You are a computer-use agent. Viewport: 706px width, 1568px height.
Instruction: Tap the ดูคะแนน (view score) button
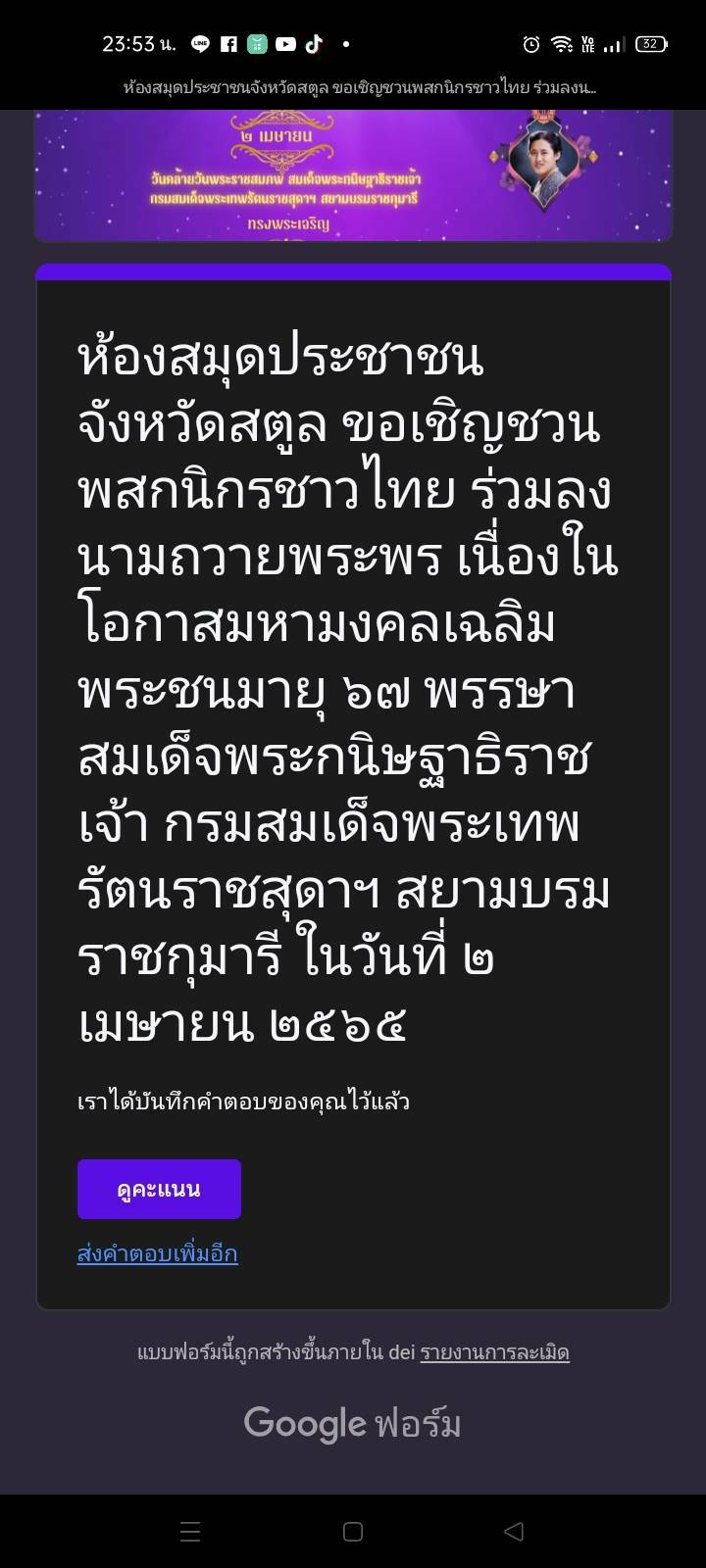pyautogui.click(x=159, y=1189)
